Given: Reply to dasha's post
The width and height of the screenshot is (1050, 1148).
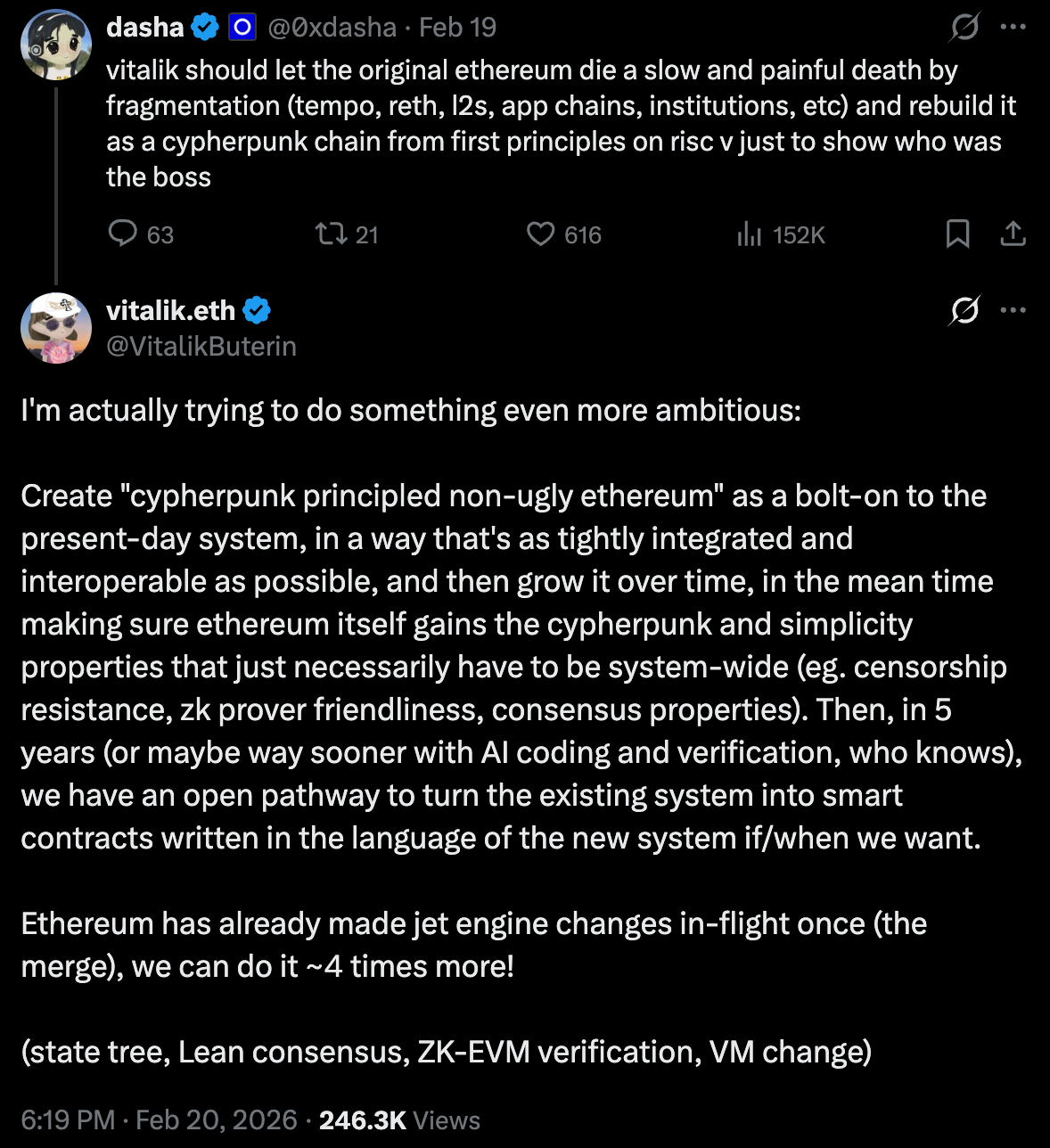Looking at the screenshot, I should click(122, 234).
